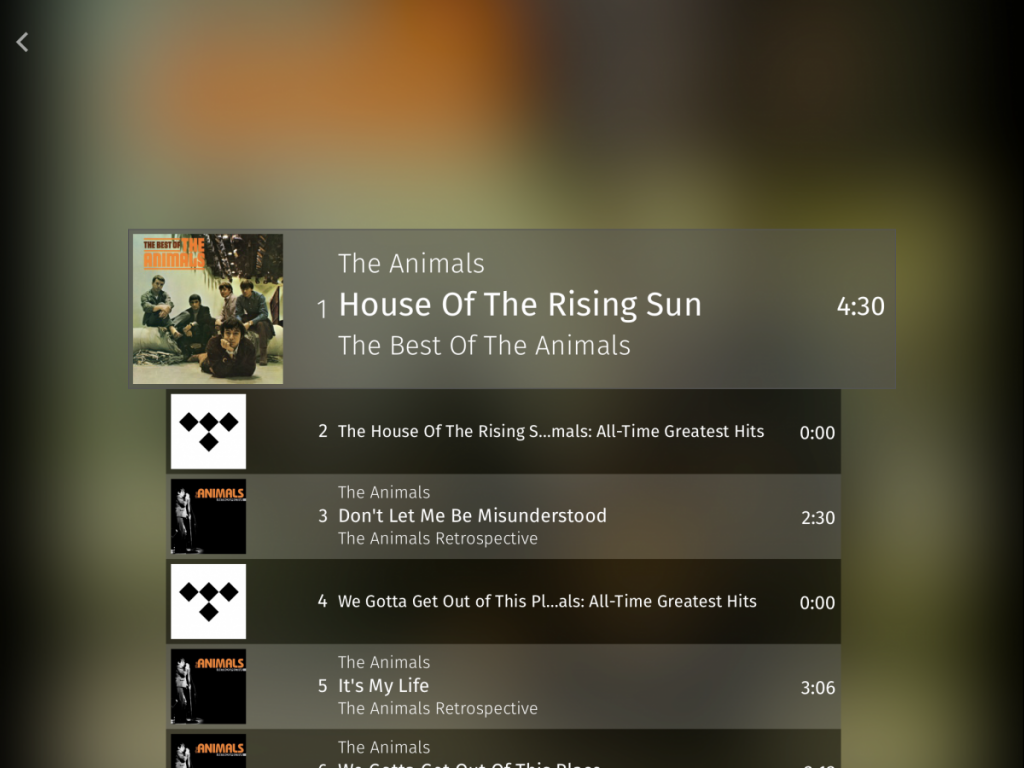Play Don't Let Me Be Misunderstood

click(x=472, y=516)
